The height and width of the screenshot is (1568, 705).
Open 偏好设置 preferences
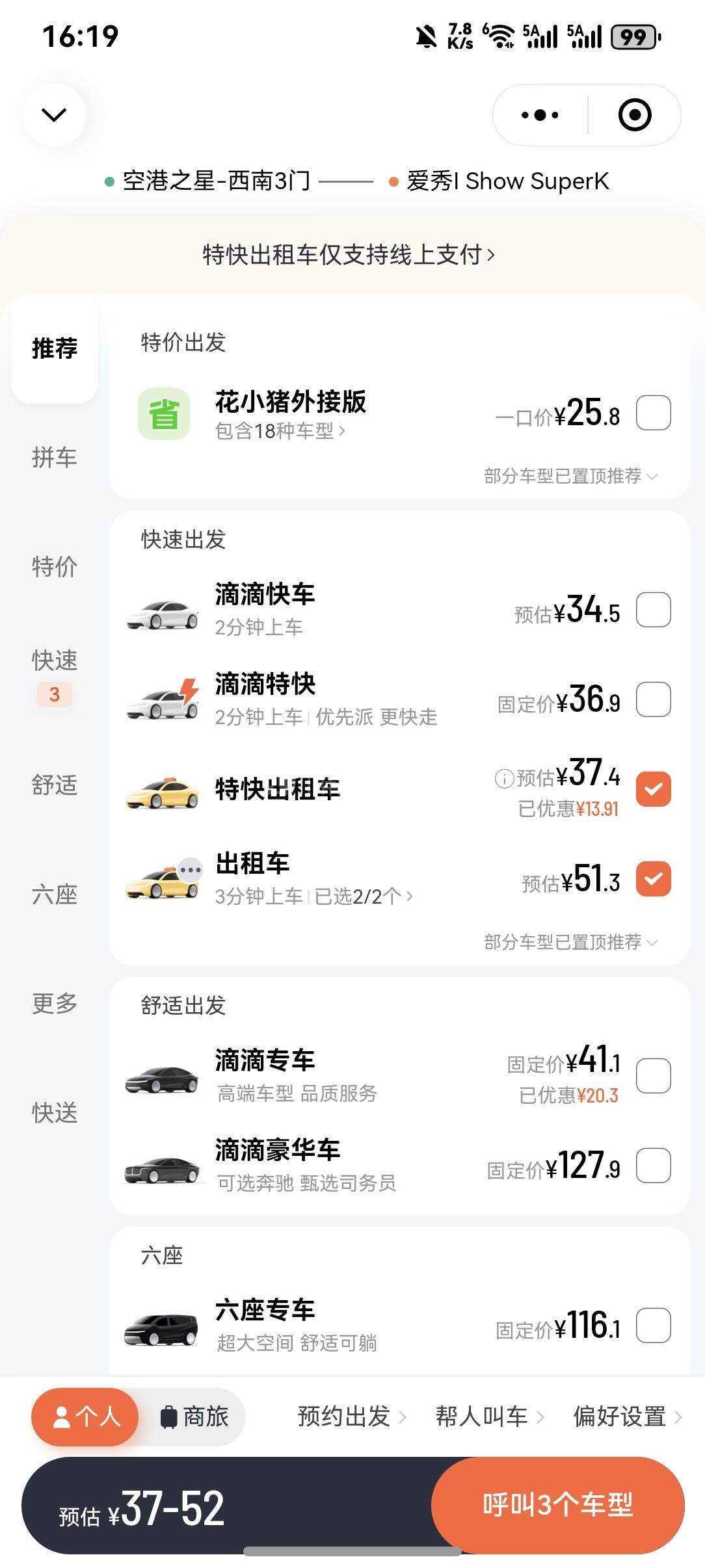point(626,1417)
